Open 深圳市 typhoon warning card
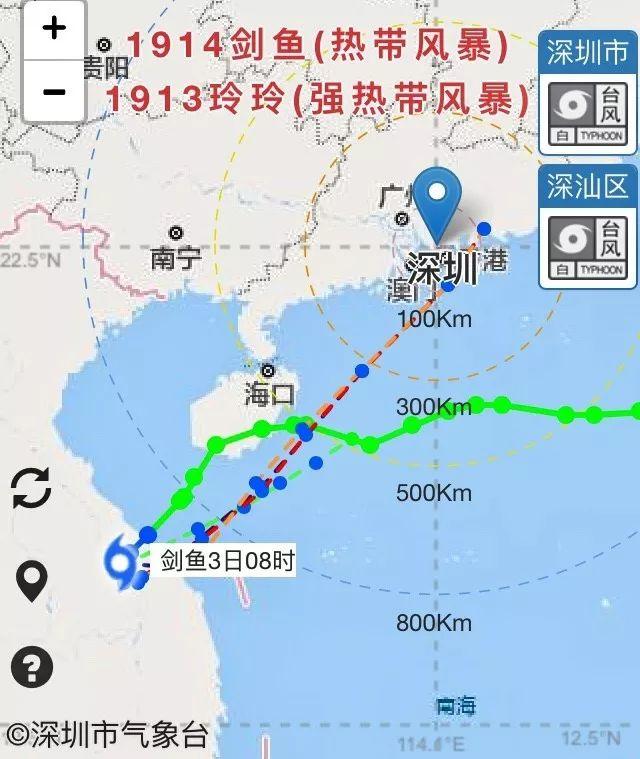 point(587,93)
